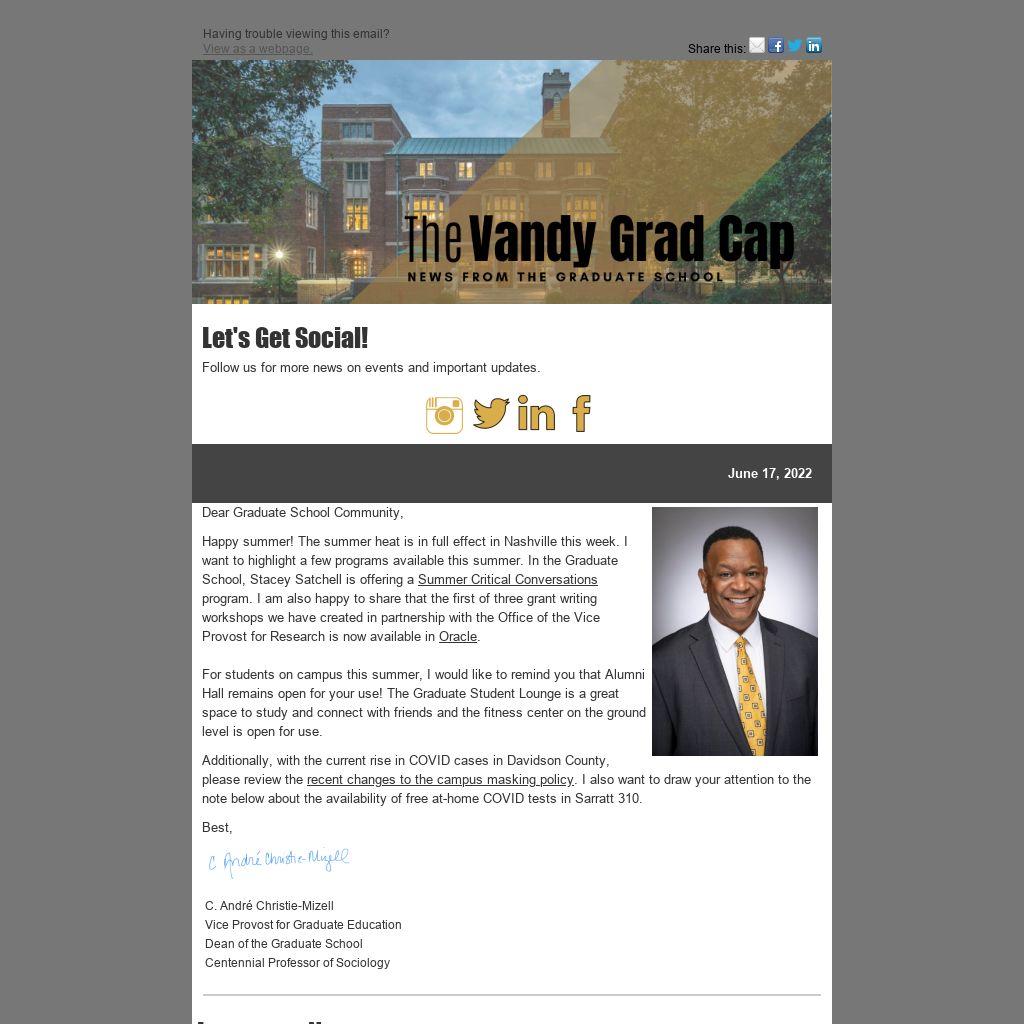The width and height of the screenshot is (1024, 1024).
Task: Follow the Graduate School on Instagram
Action: click(444, 414)
